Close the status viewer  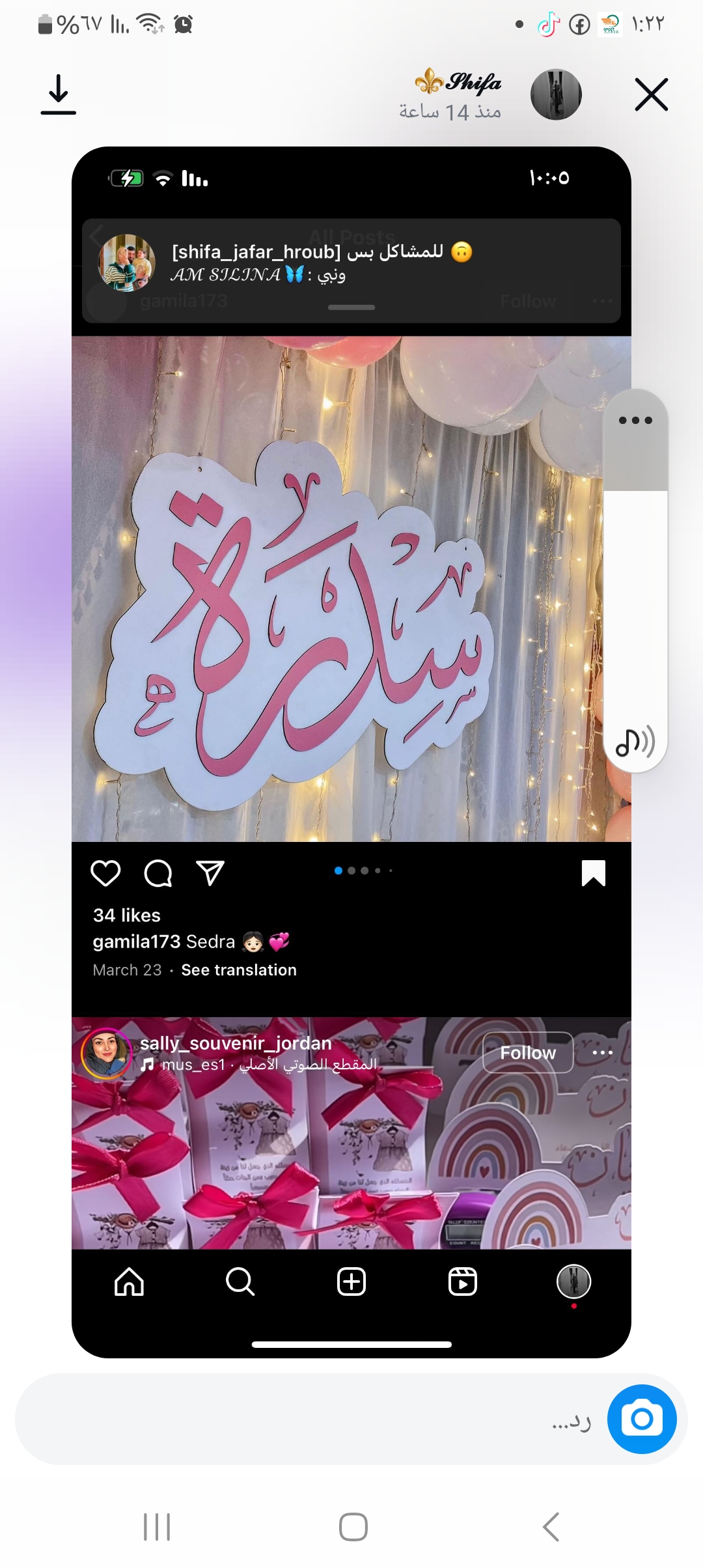651,95
